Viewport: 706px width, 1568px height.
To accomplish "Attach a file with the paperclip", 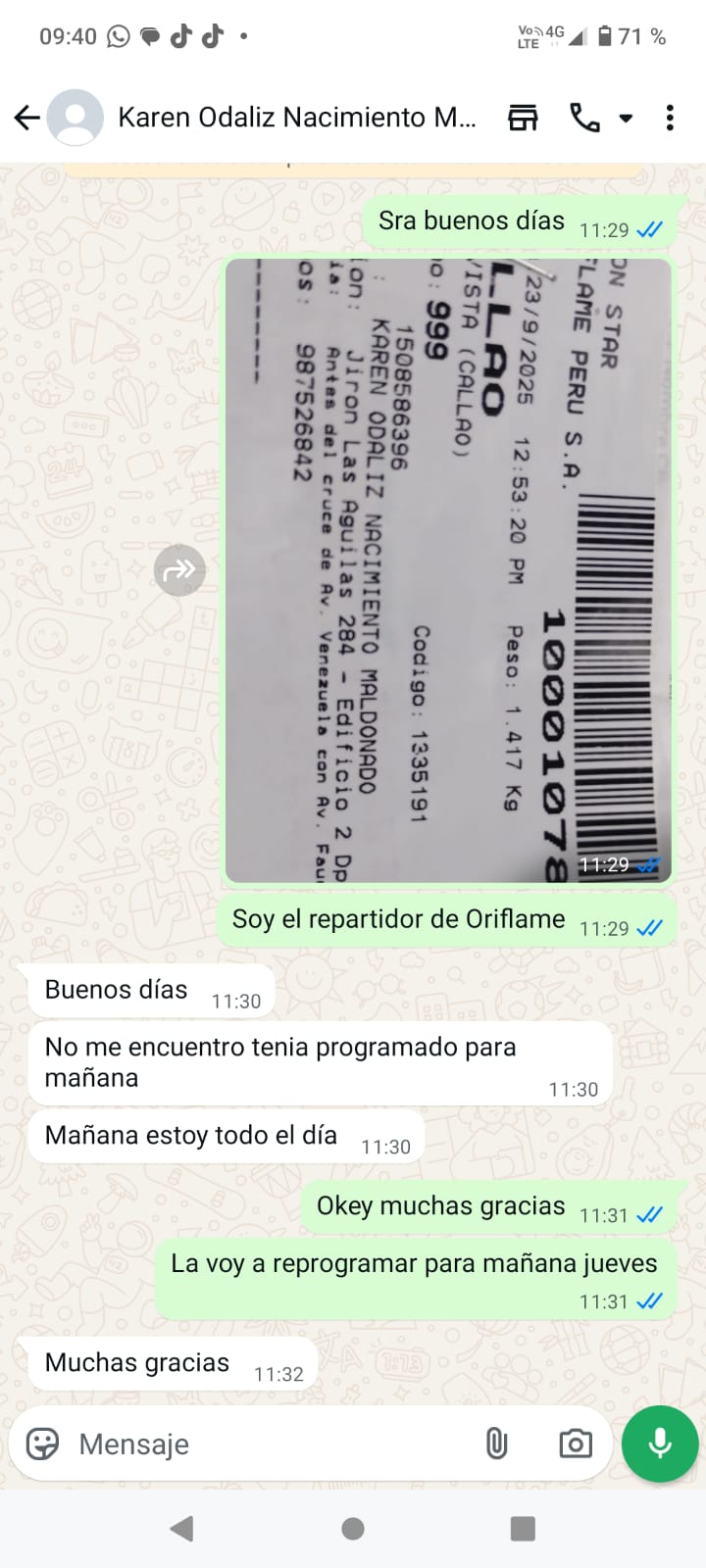I will [x=497, y=1444].
